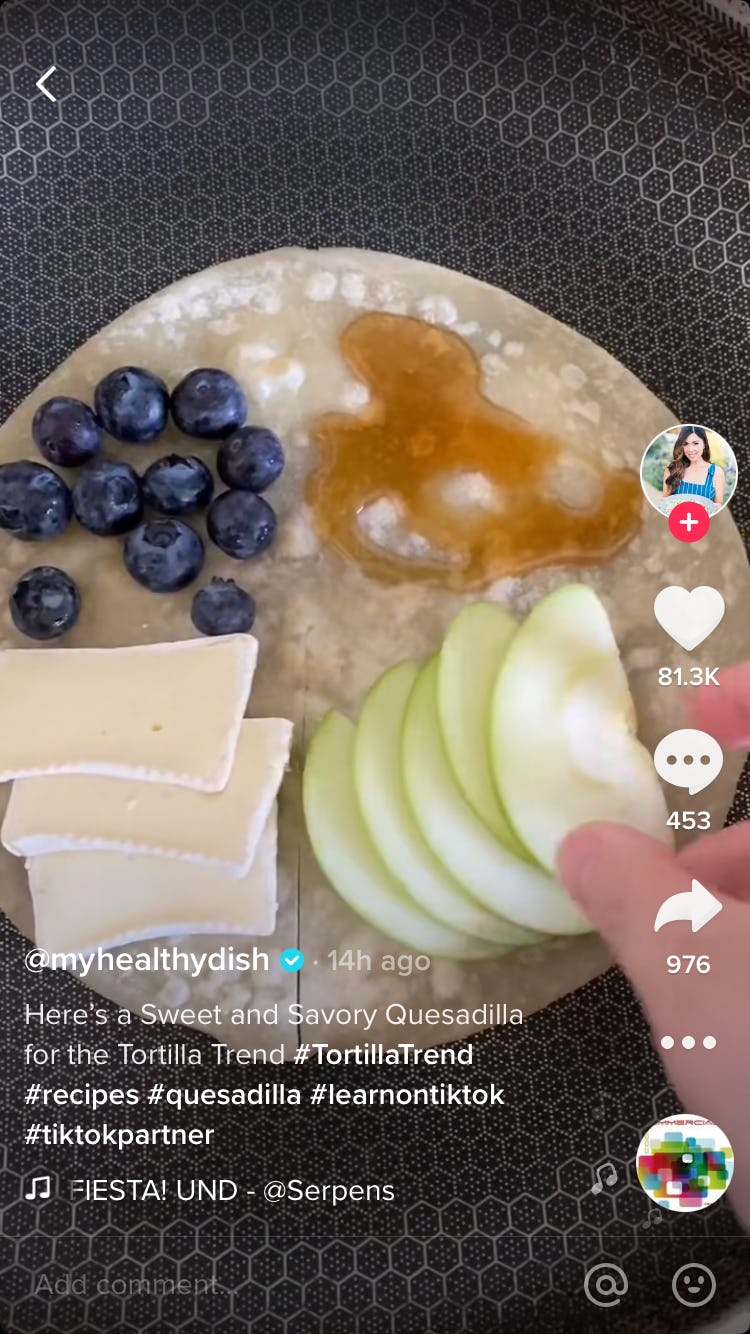Open the #TortillaTrend hashtag
Image resolution: width=750 pixels, height=1334 pixels.
tap(383, 1054)
